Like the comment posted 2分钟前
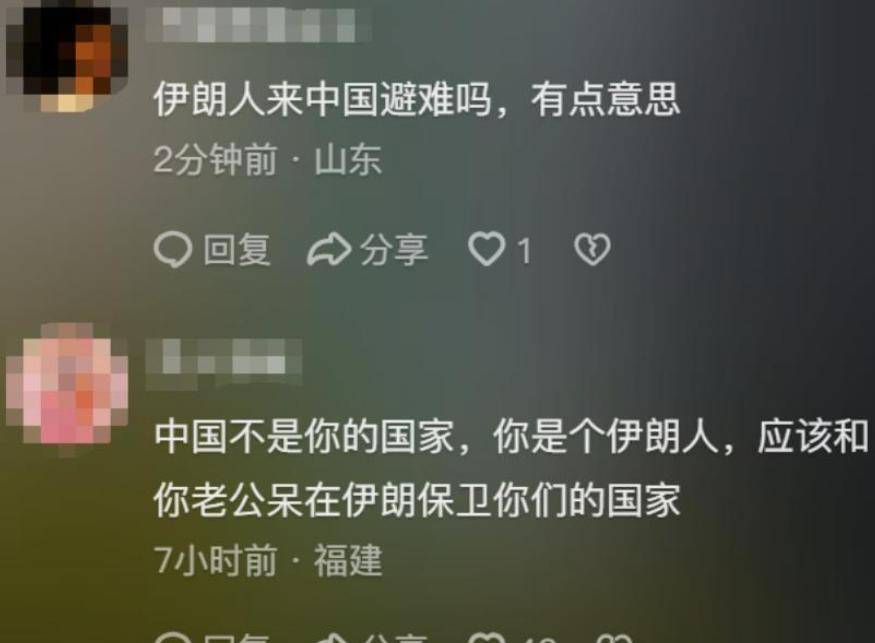 (x=487, y=250)
